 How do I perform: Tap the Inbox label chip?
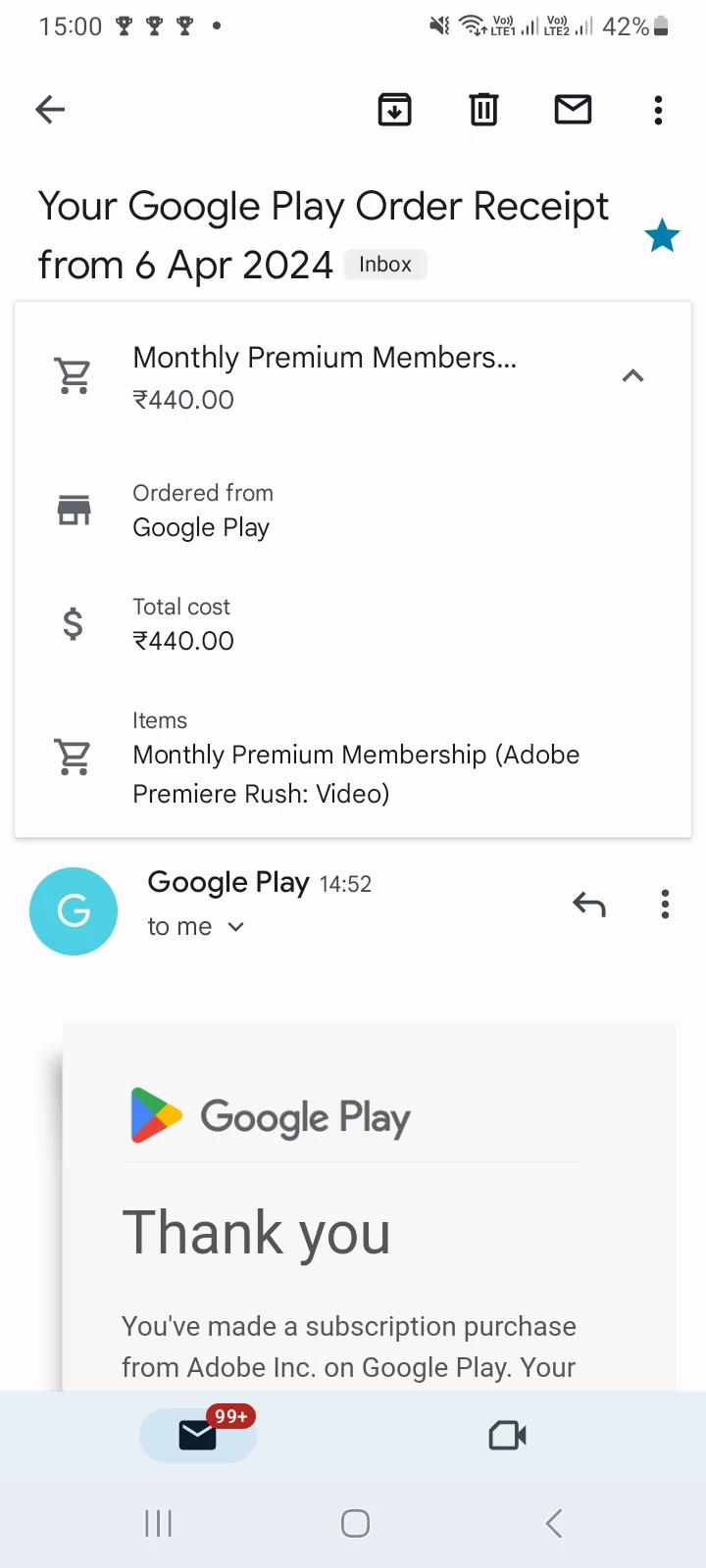[x=385, y=265]
